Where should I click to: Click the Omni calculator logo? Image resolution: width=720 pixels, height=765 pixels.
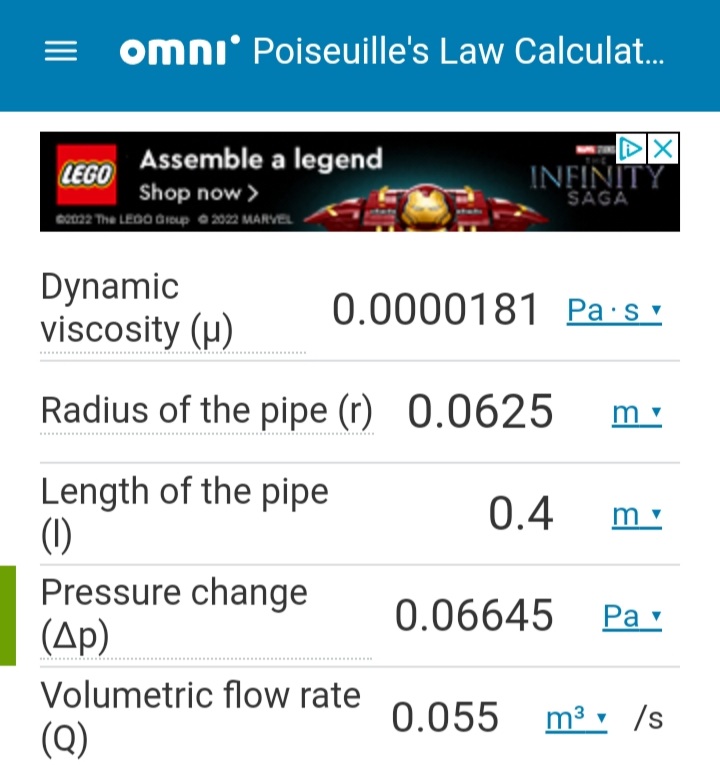[x=175, y=49]
